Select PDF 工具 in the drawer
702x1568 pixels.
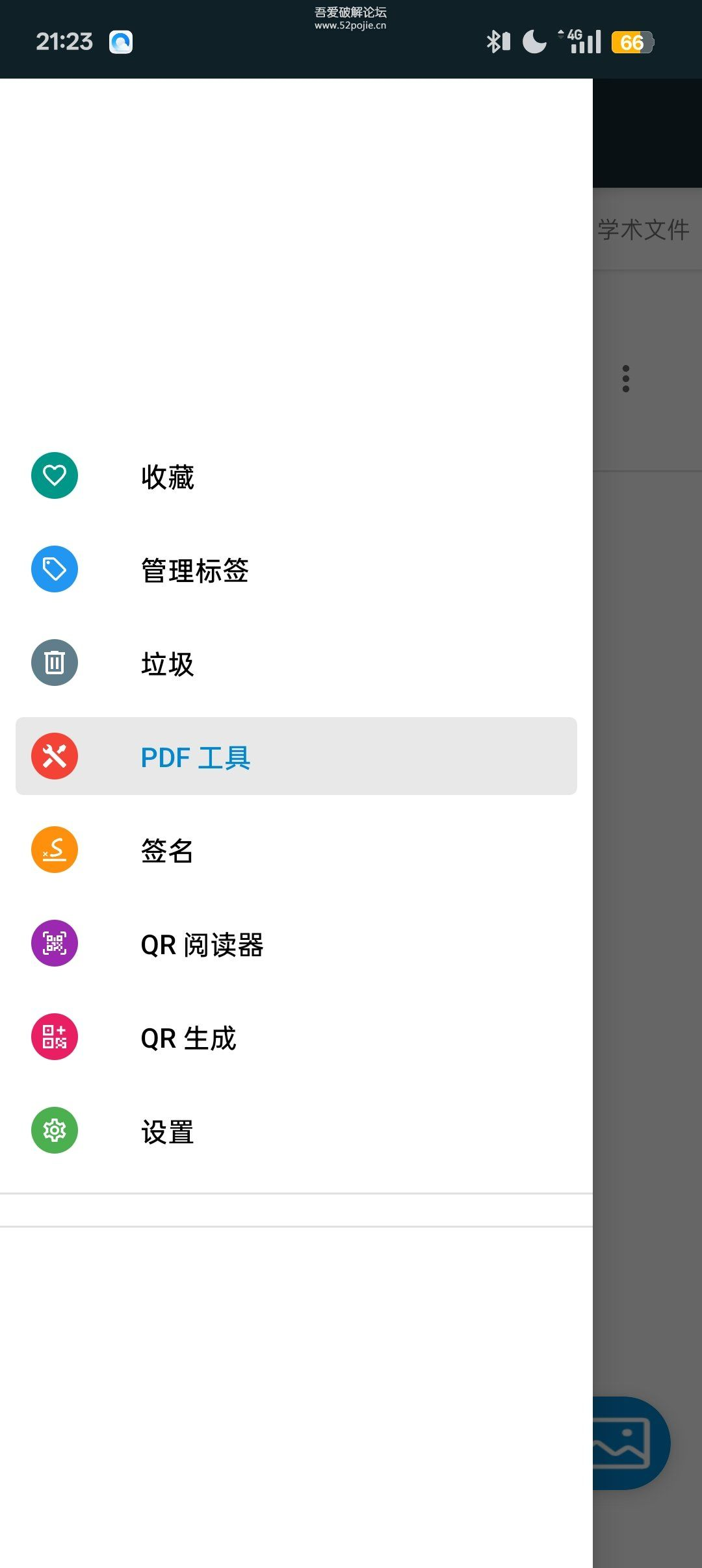coord(195,757)
